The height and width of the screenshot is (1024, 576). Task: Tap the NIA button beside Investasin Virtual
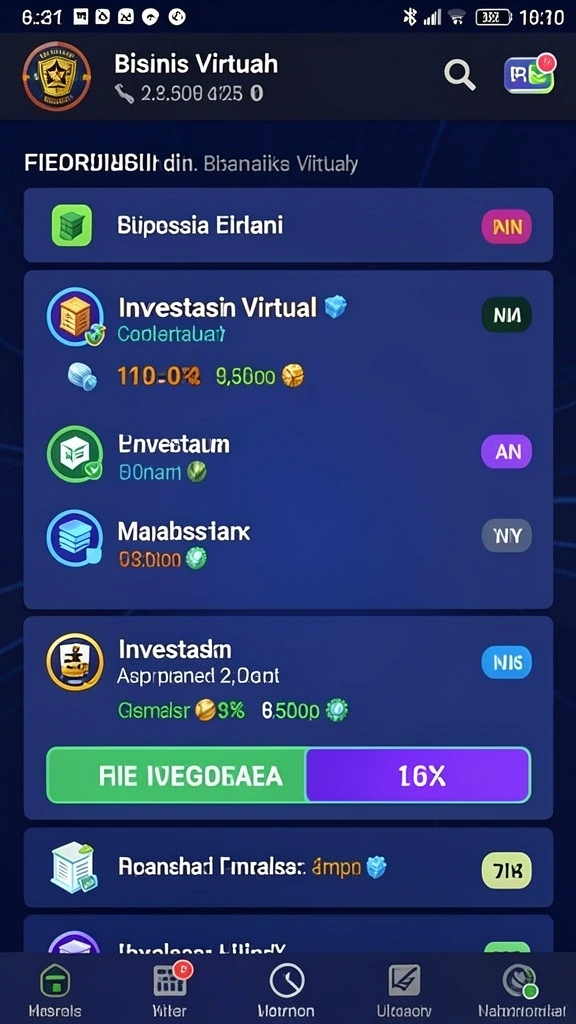point(507,316)
